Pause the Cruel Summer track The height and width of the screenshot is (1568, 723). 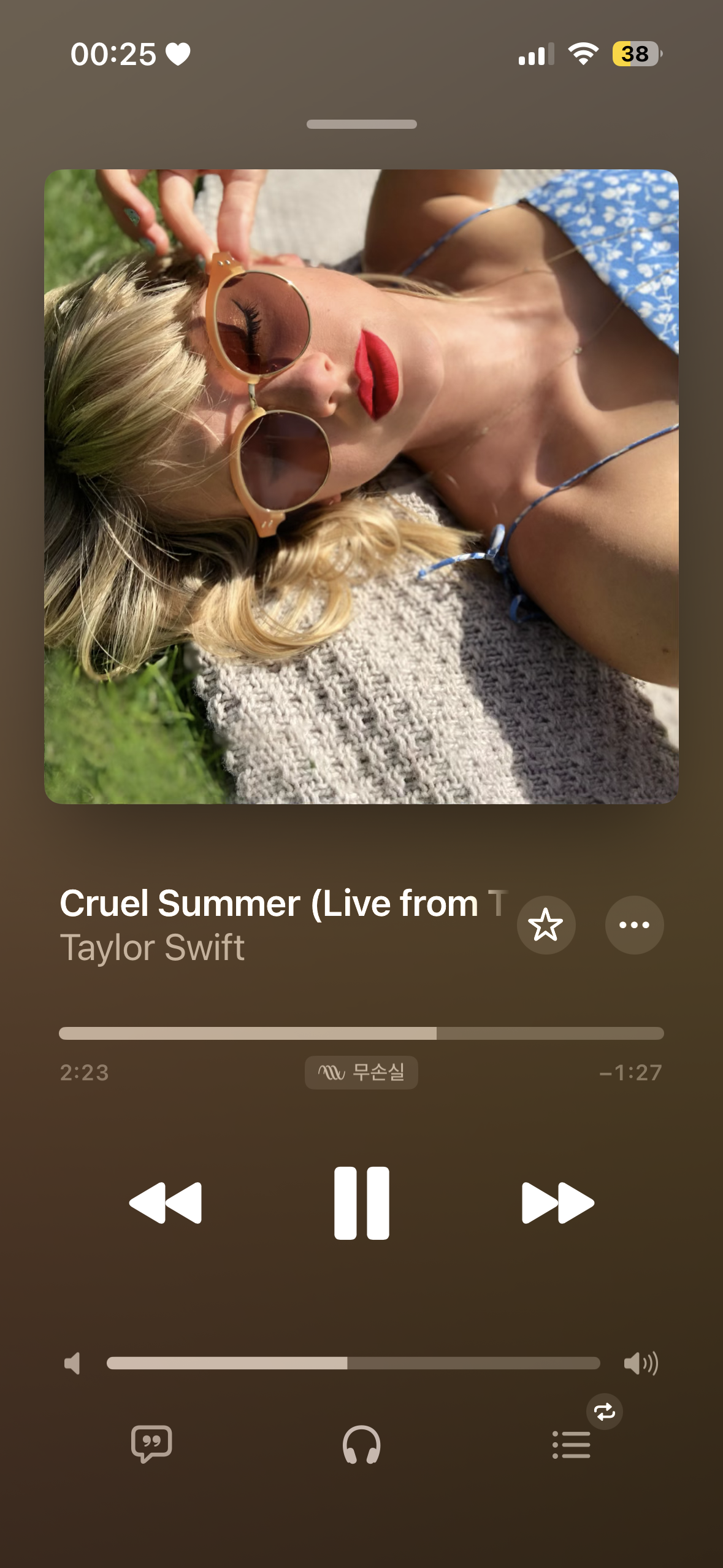(361, 1203)
